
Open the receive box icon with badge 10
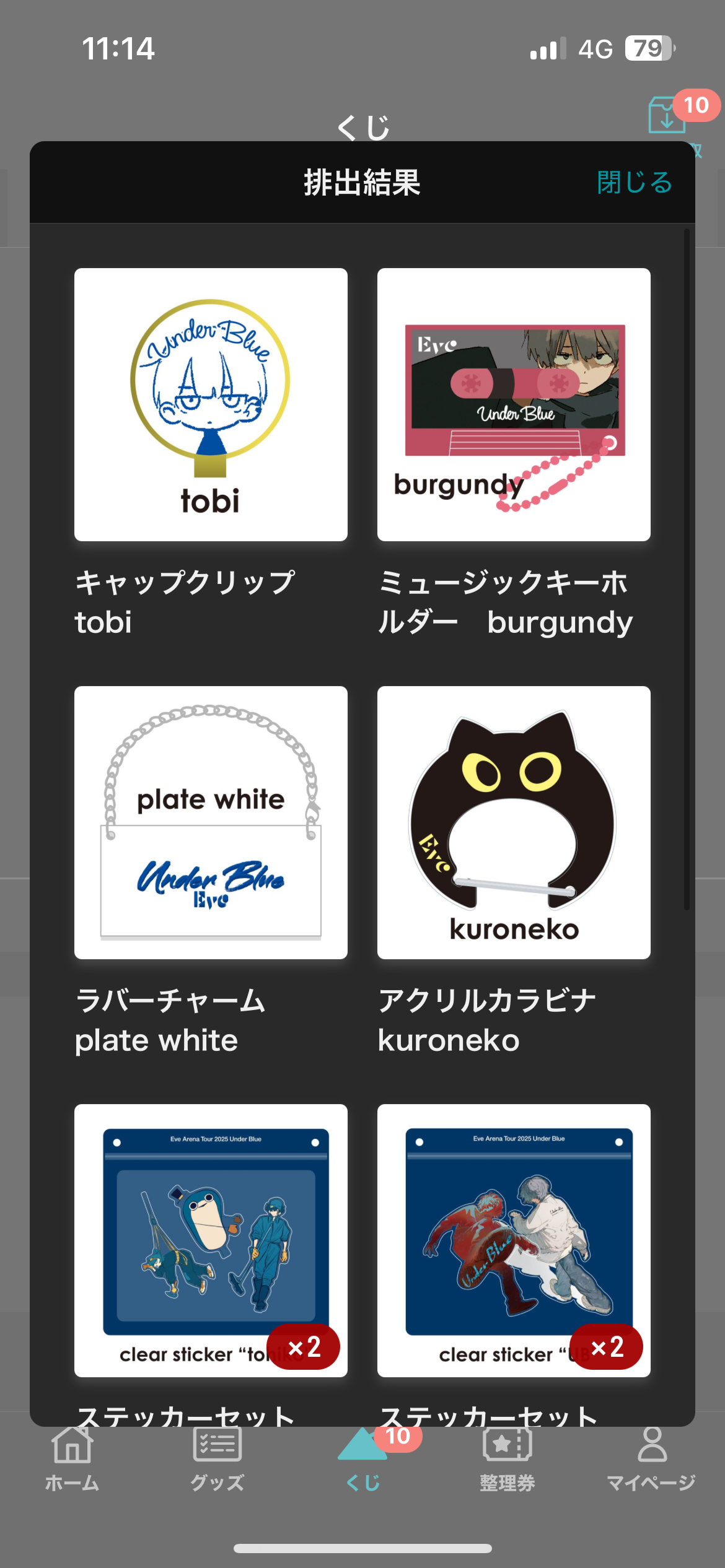click(x=668, y=115)
